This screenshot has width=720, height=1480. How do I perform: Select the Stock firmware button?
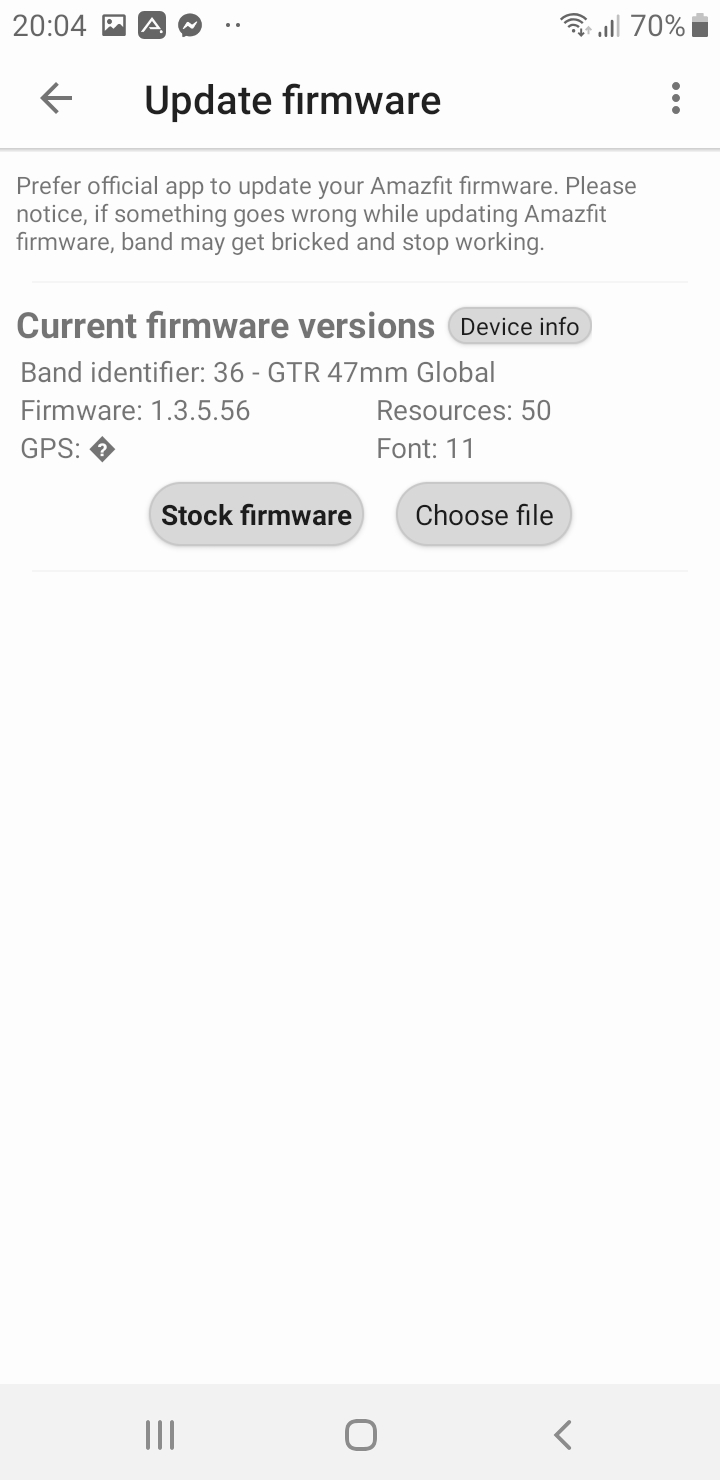[x=256, y=515]
